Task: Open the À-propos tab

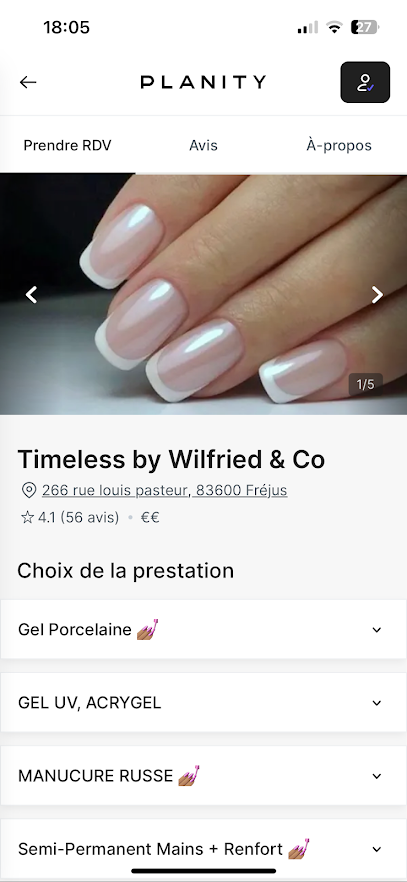Action: point(339,145)
